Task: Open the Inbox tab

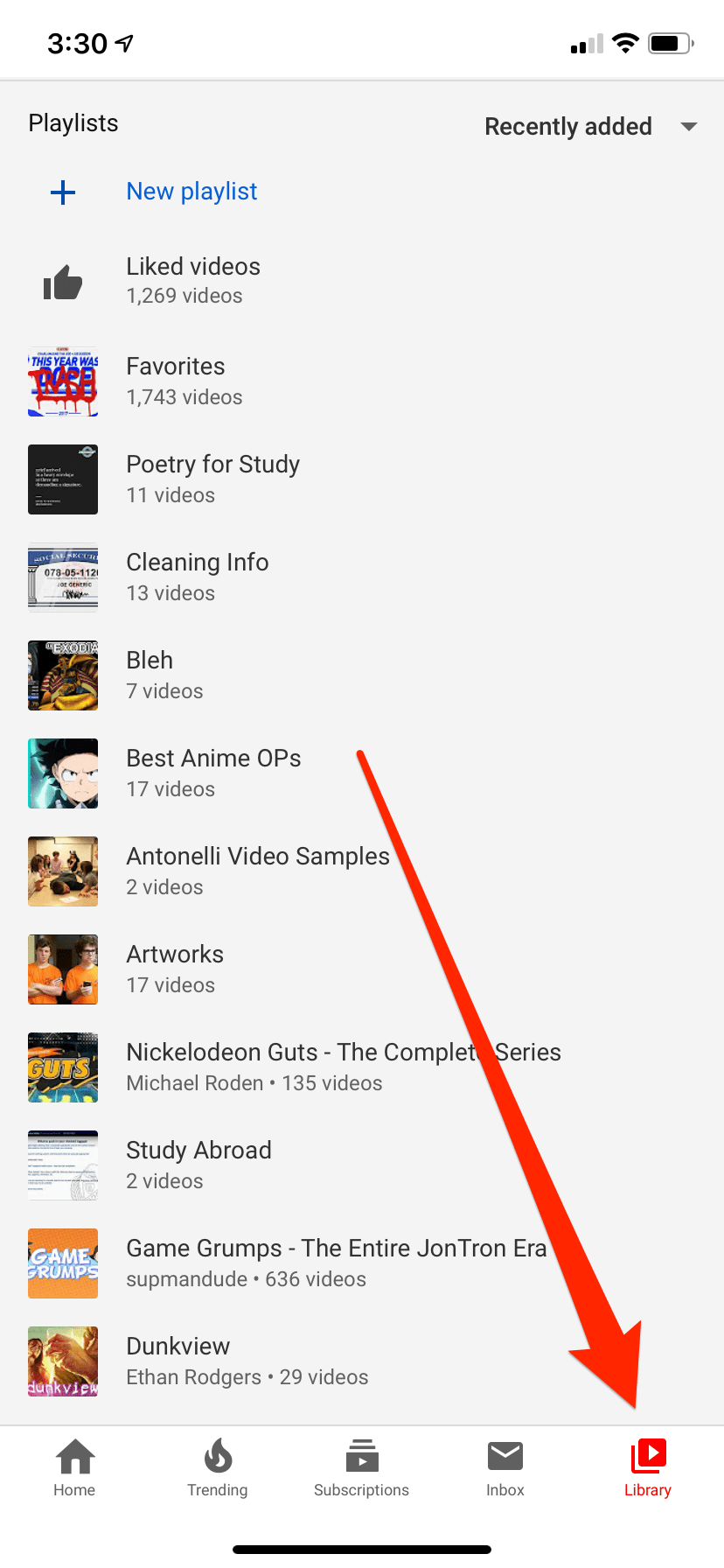Action: coord(505,1468)
